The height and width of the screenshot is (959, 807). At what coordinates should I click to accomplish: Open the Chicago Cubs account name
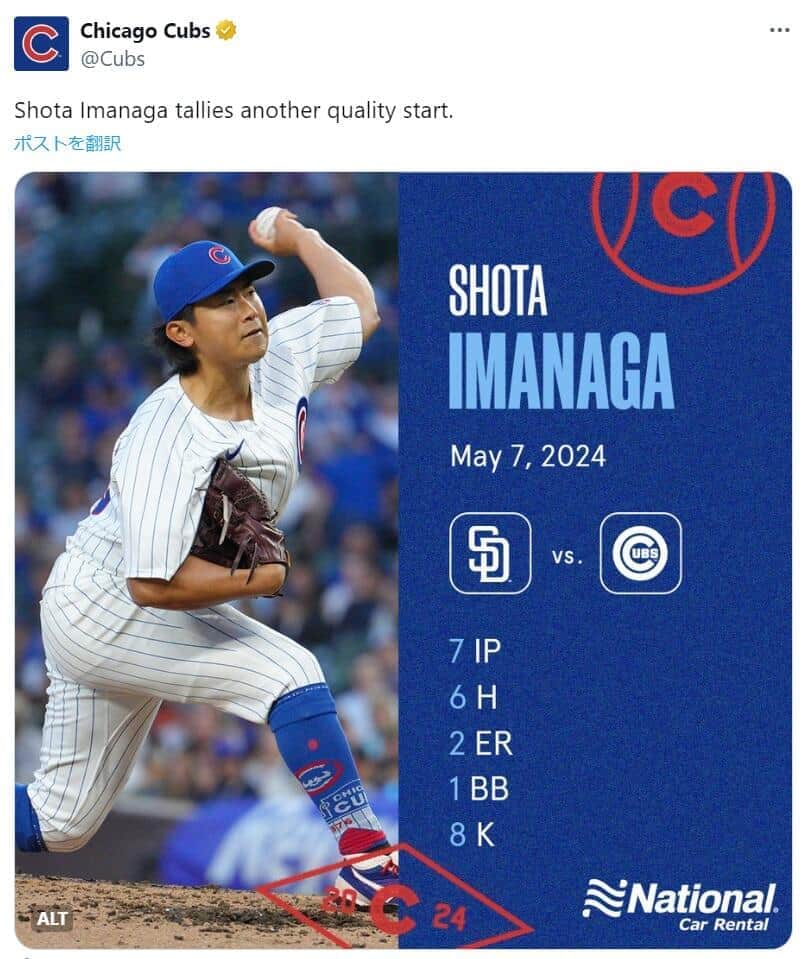coord(145,31)
